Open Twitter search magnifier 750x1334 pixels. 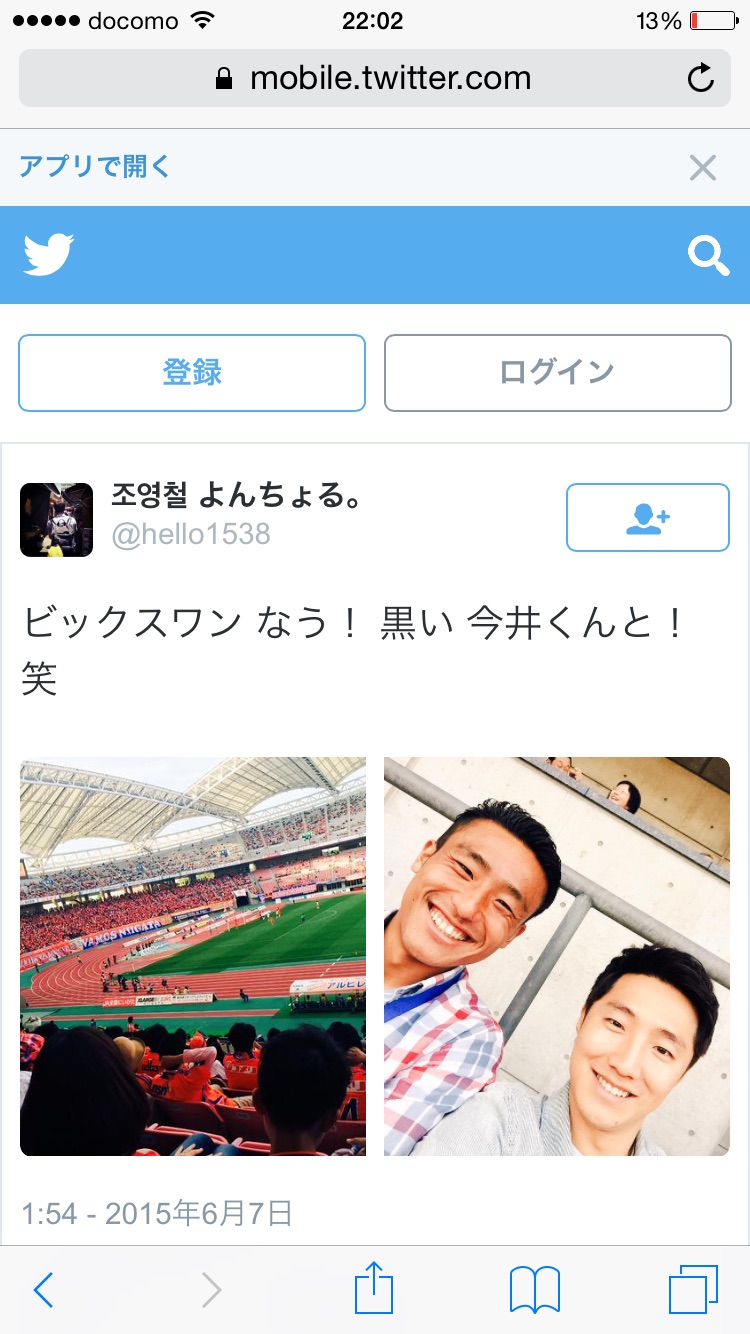click(708, 256)
